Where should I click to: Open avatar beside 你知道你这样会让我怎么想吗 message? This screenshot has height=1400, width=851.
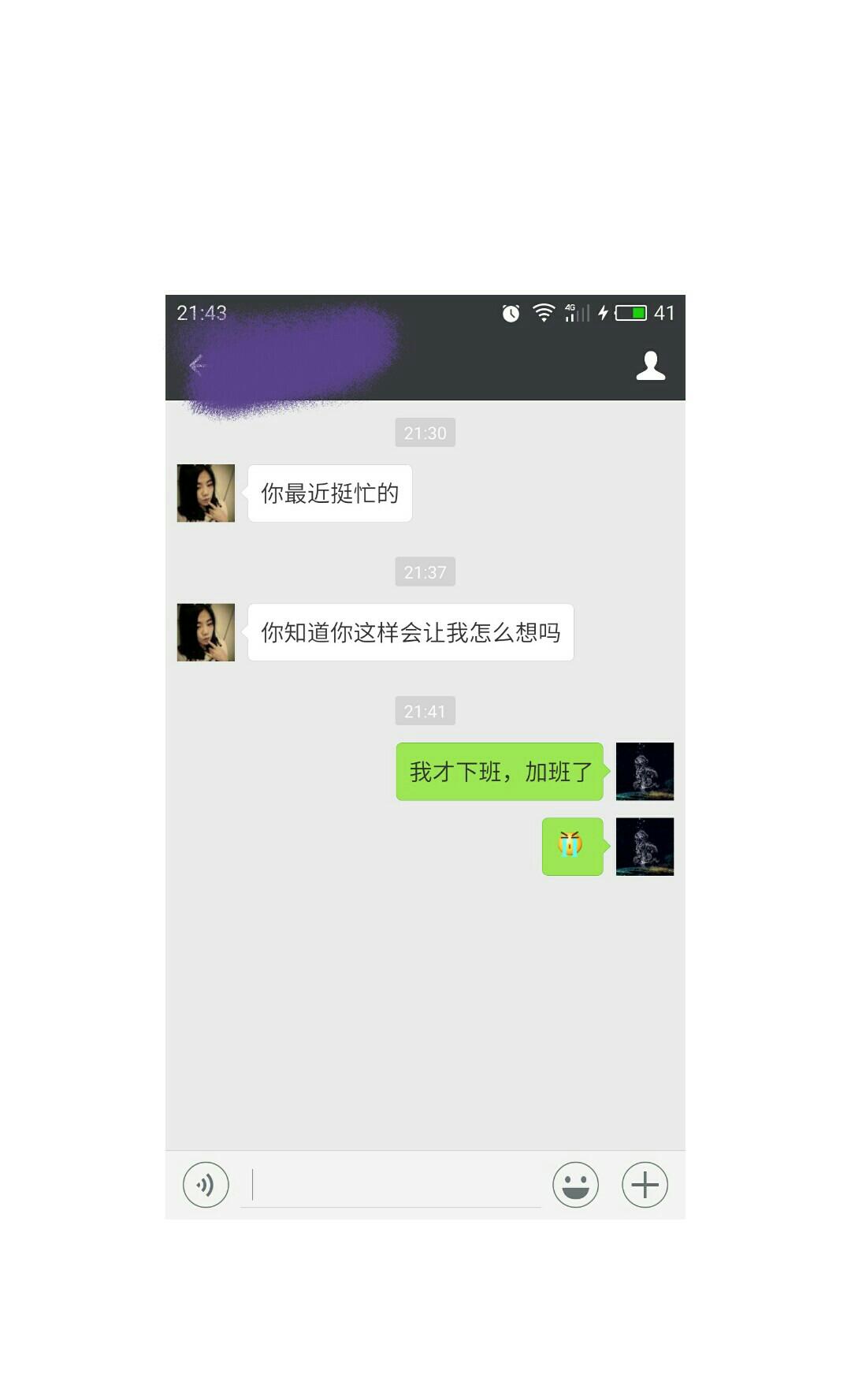[206, 632]
